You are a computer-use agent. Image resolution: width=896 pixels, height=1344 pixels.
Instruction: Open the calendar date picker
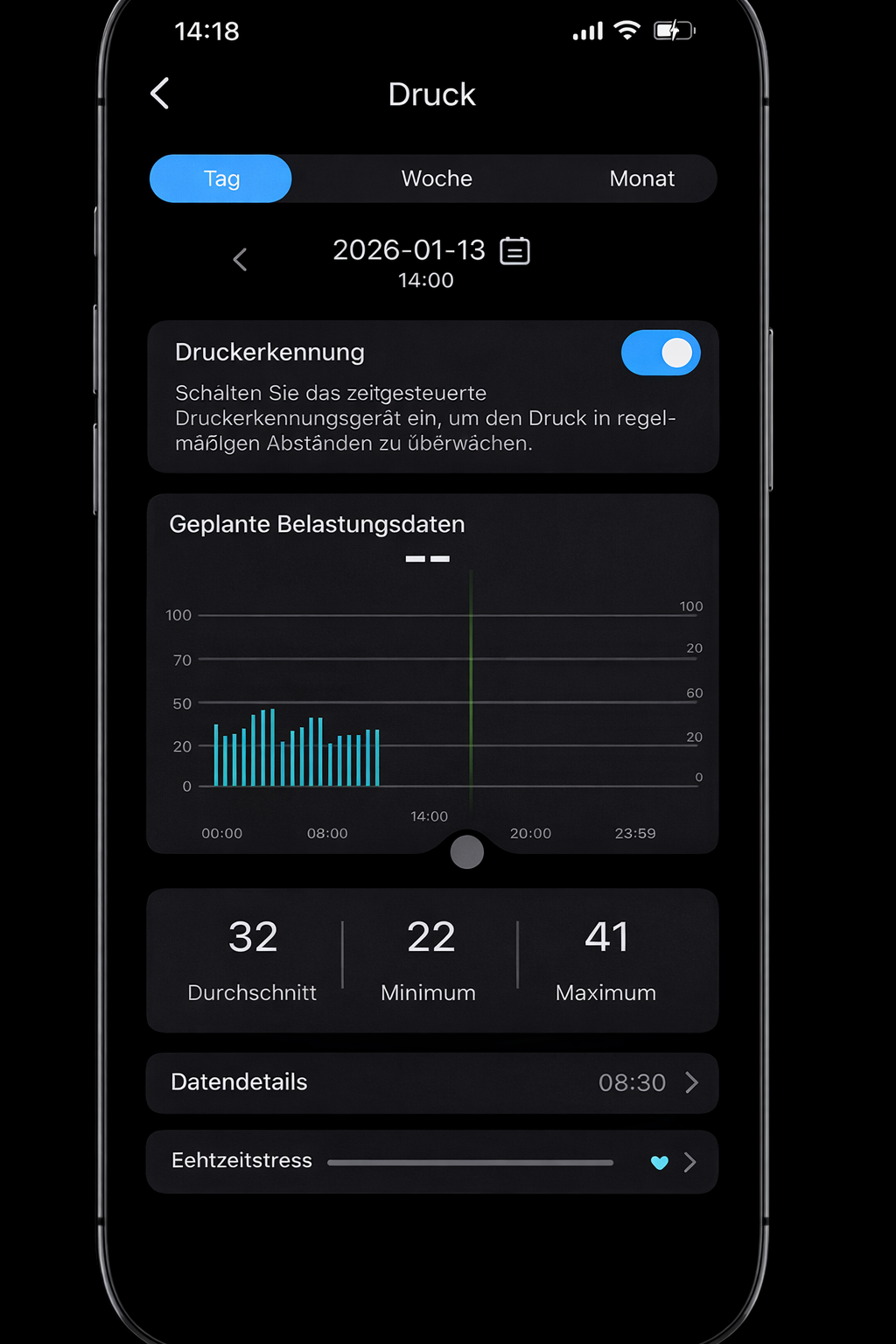pyautogui.click(x=514, y=251)
